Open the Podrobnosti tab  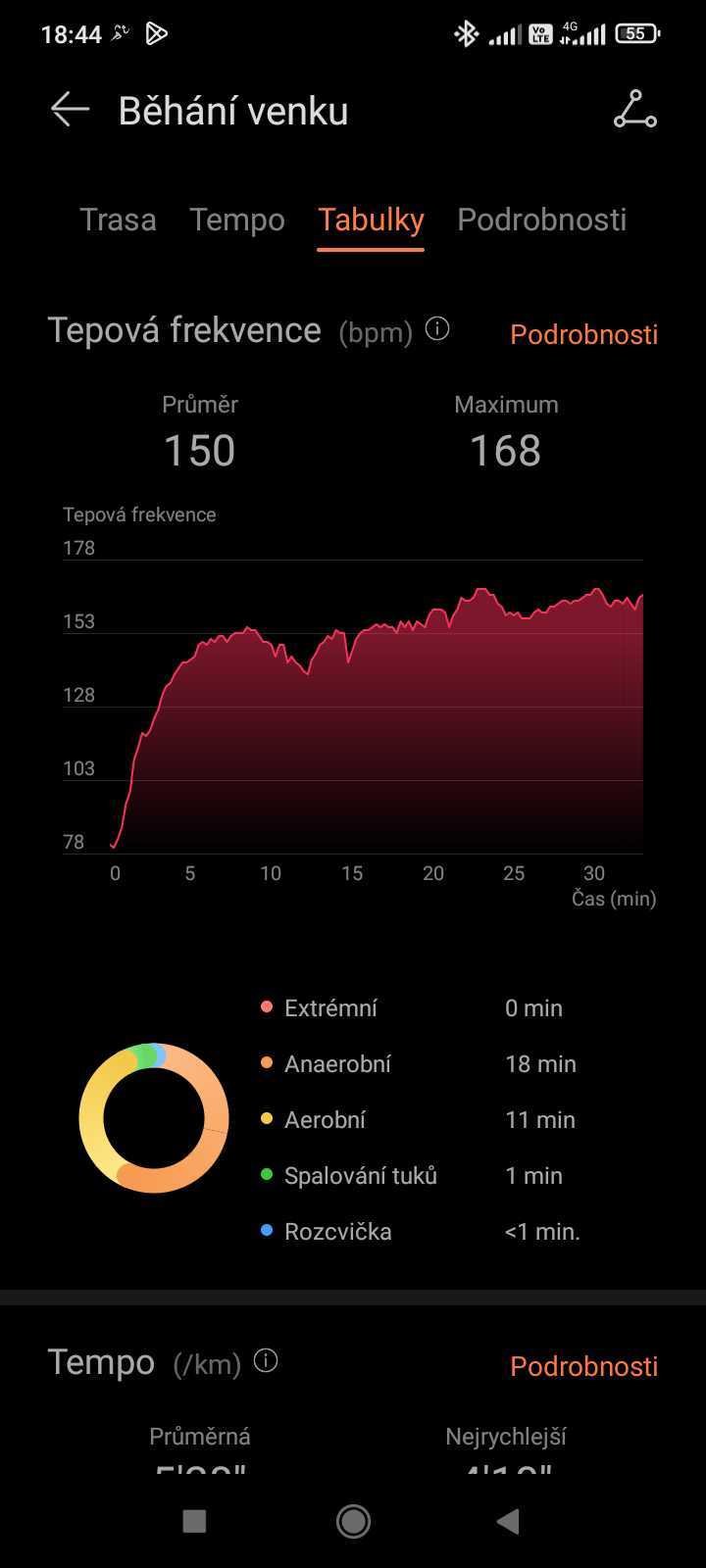[x=541, y=220]
